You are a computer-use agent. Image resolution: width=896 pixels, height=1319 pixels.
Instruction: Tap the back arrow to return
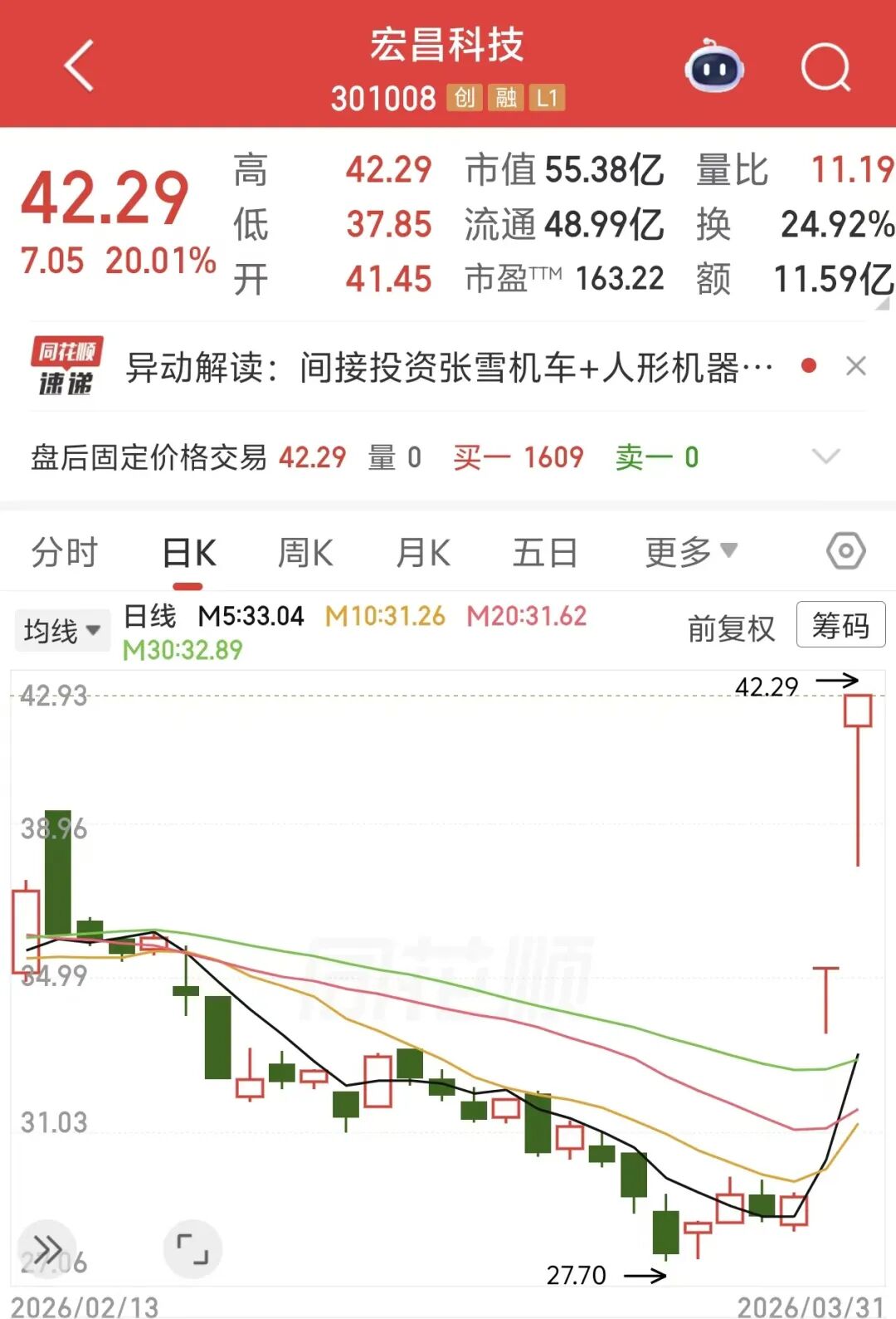pos(79,66)
